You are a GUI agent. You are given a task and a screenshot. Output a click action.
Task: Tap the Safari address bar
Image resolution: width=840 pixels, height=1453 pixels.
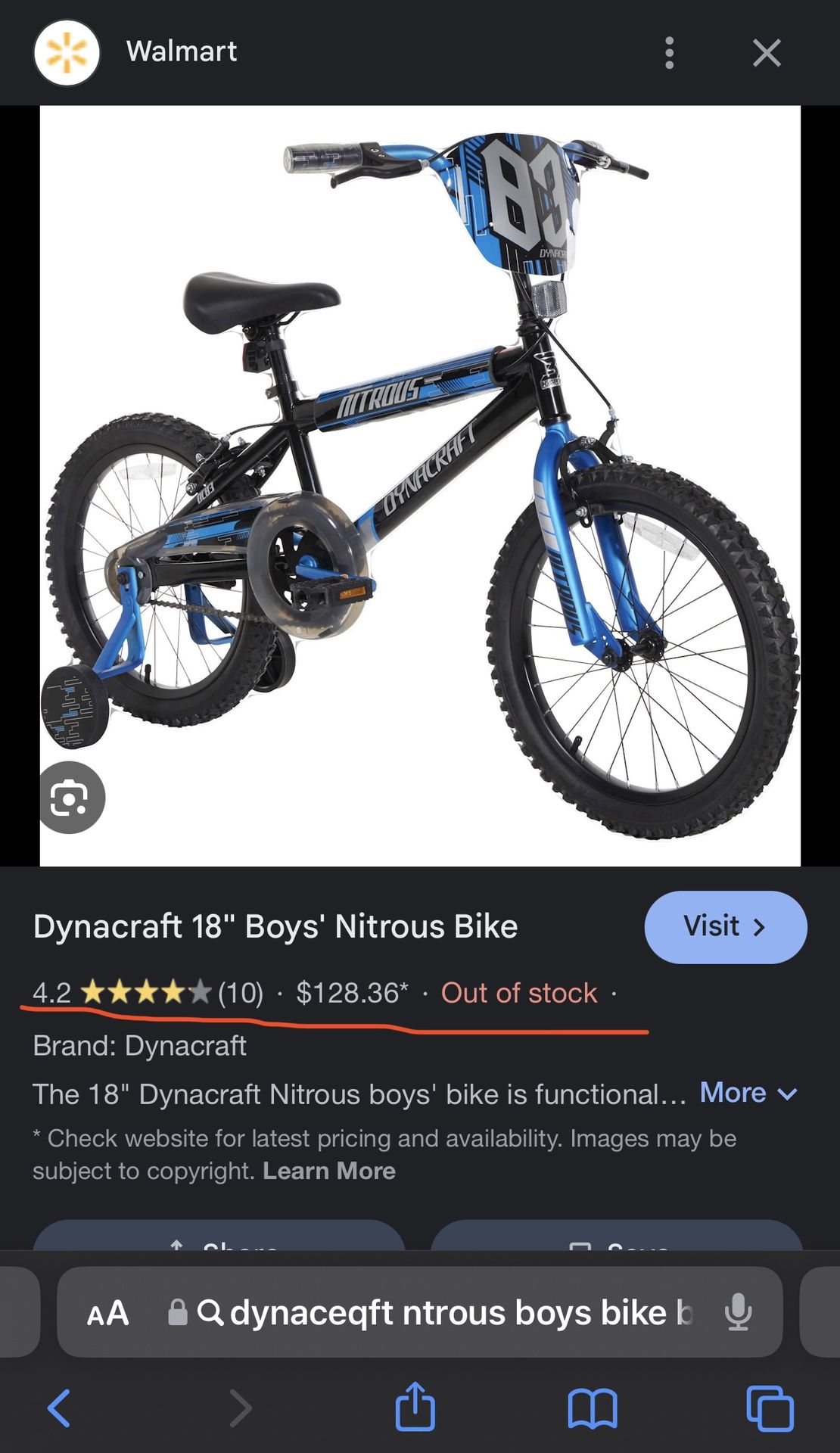[x=446, y=1313]
